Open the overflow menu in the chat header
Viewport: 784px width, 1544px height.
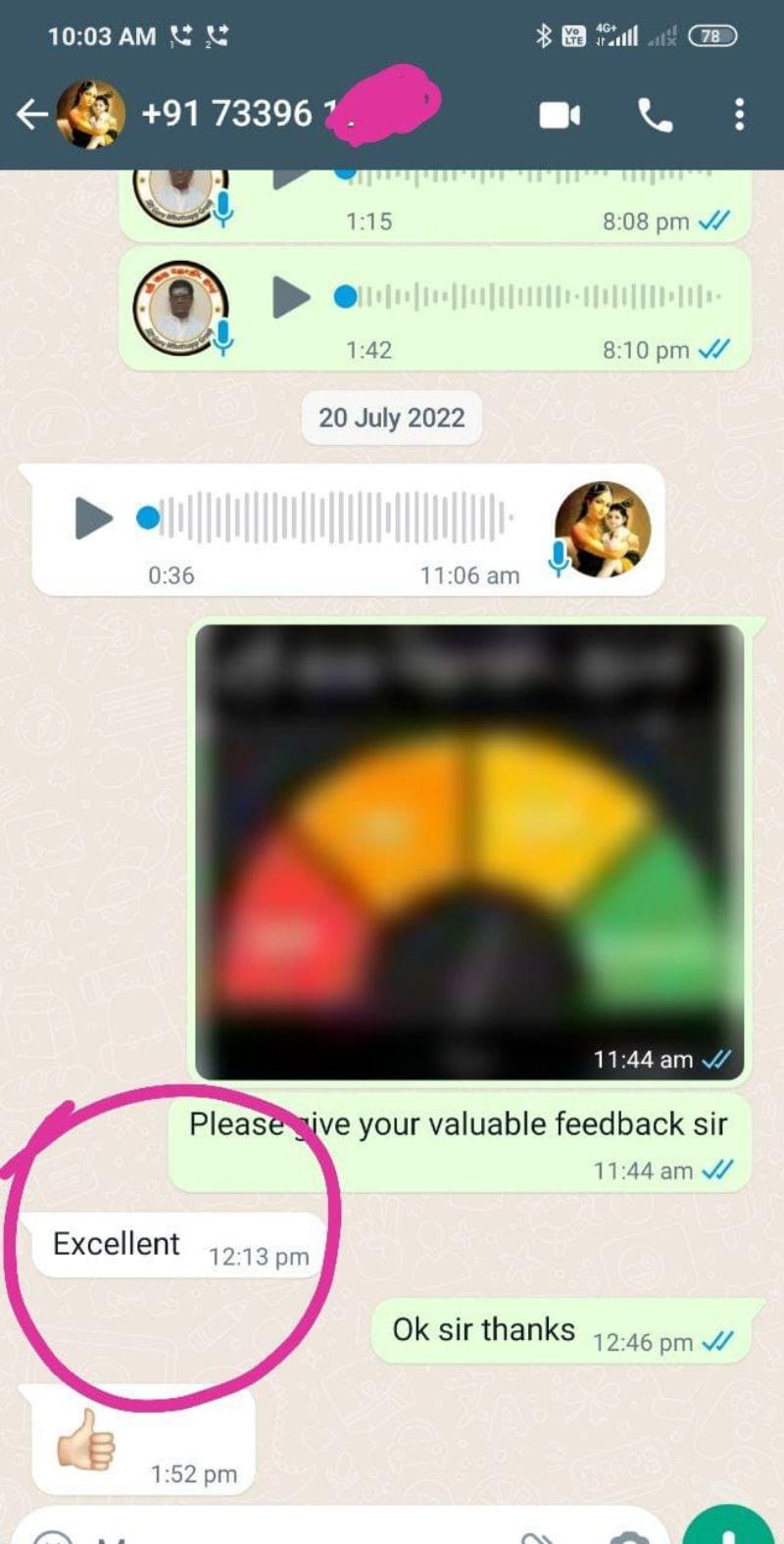coord(739,115)
